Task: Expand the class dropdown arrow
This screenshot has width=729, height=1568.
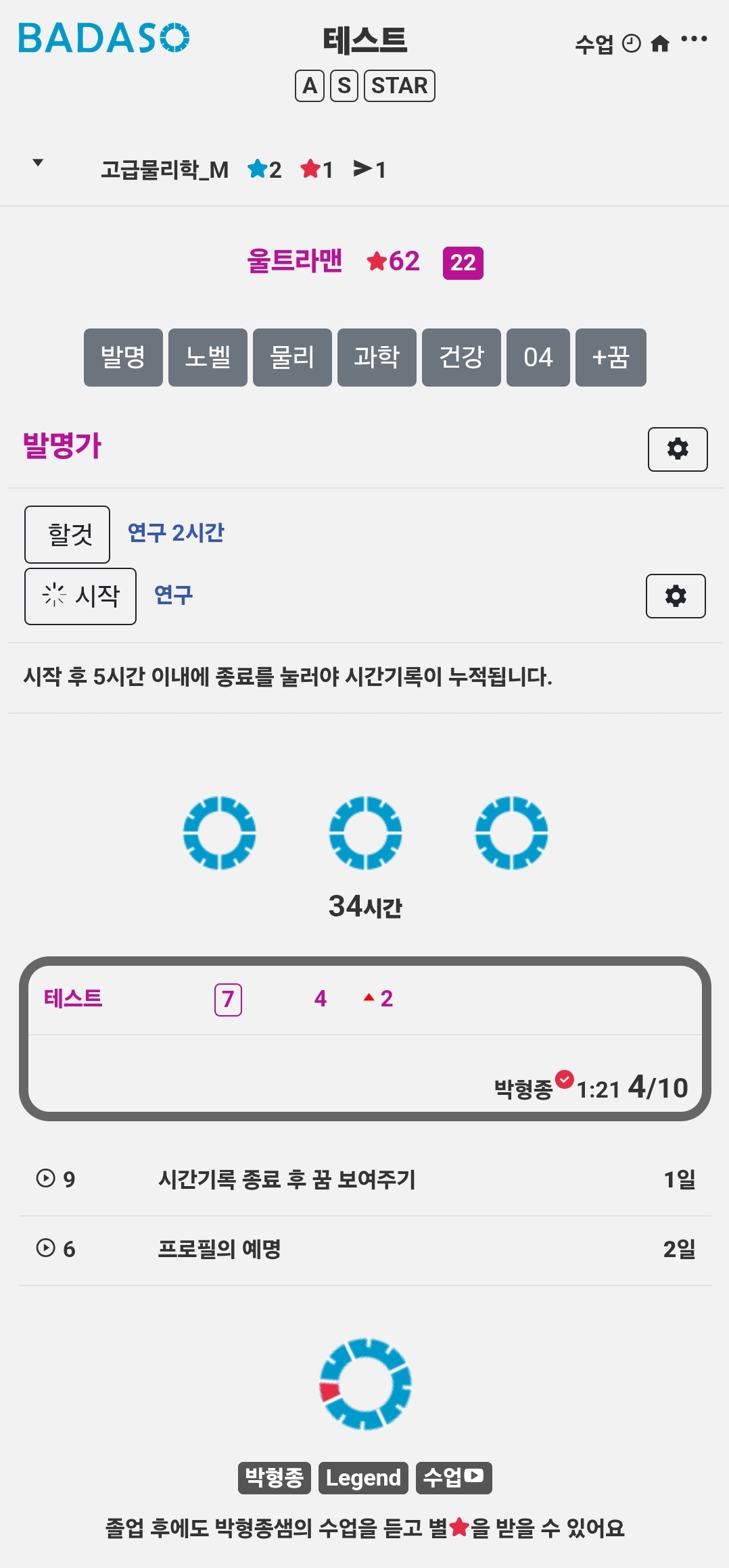Action: coord(38,163)
